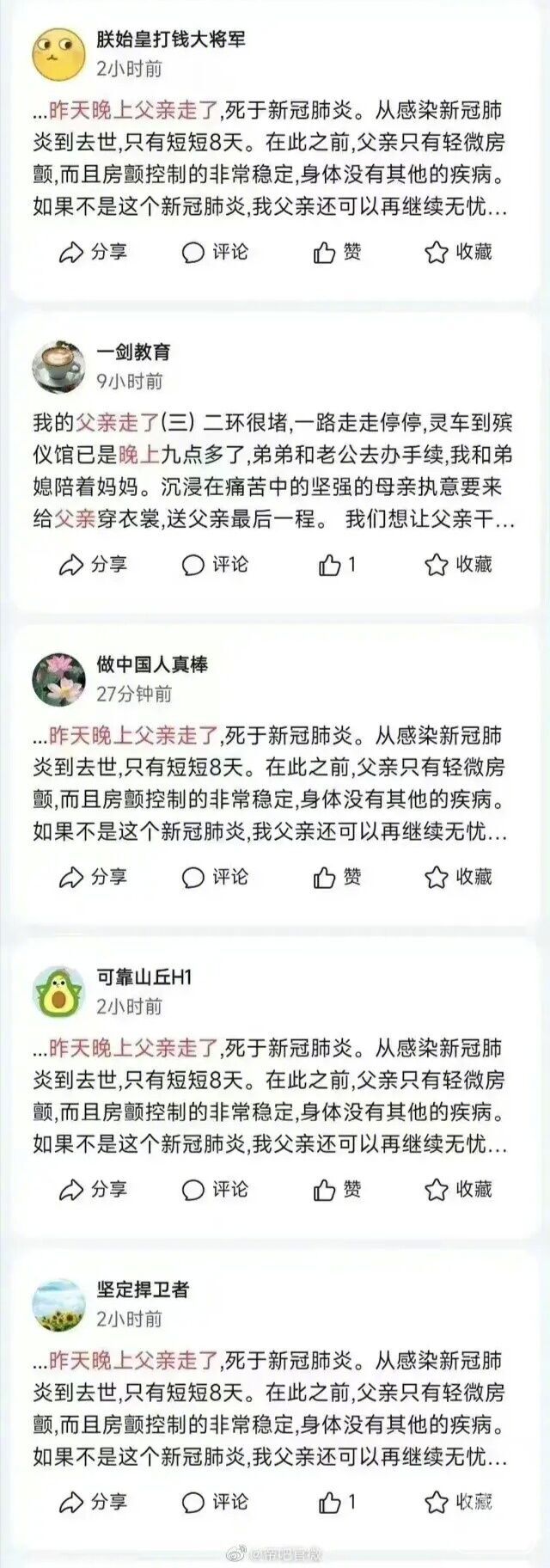Comment on 一剑教育's post
This screenshot has height=1568, width=550.
pos(215,565)
